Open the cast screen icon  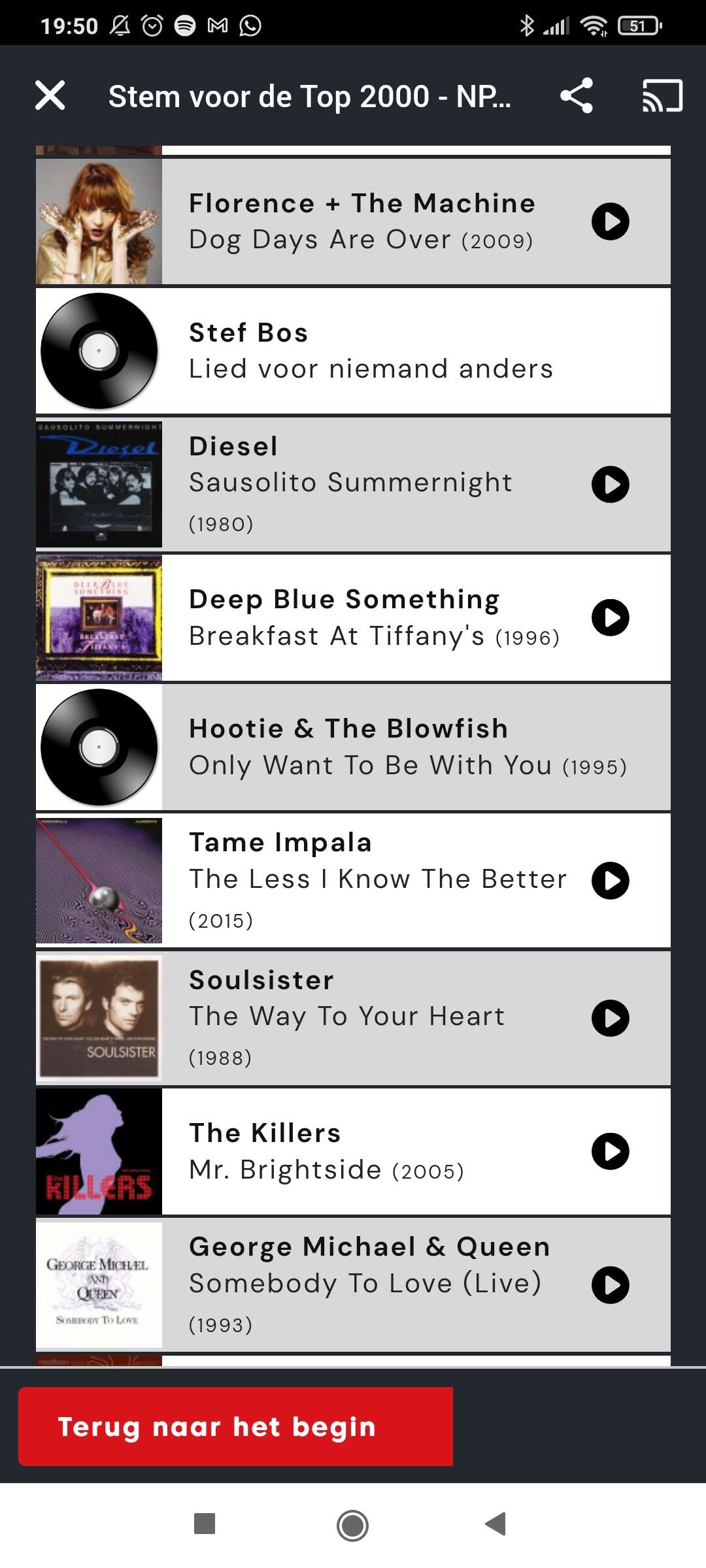(662, 95)
